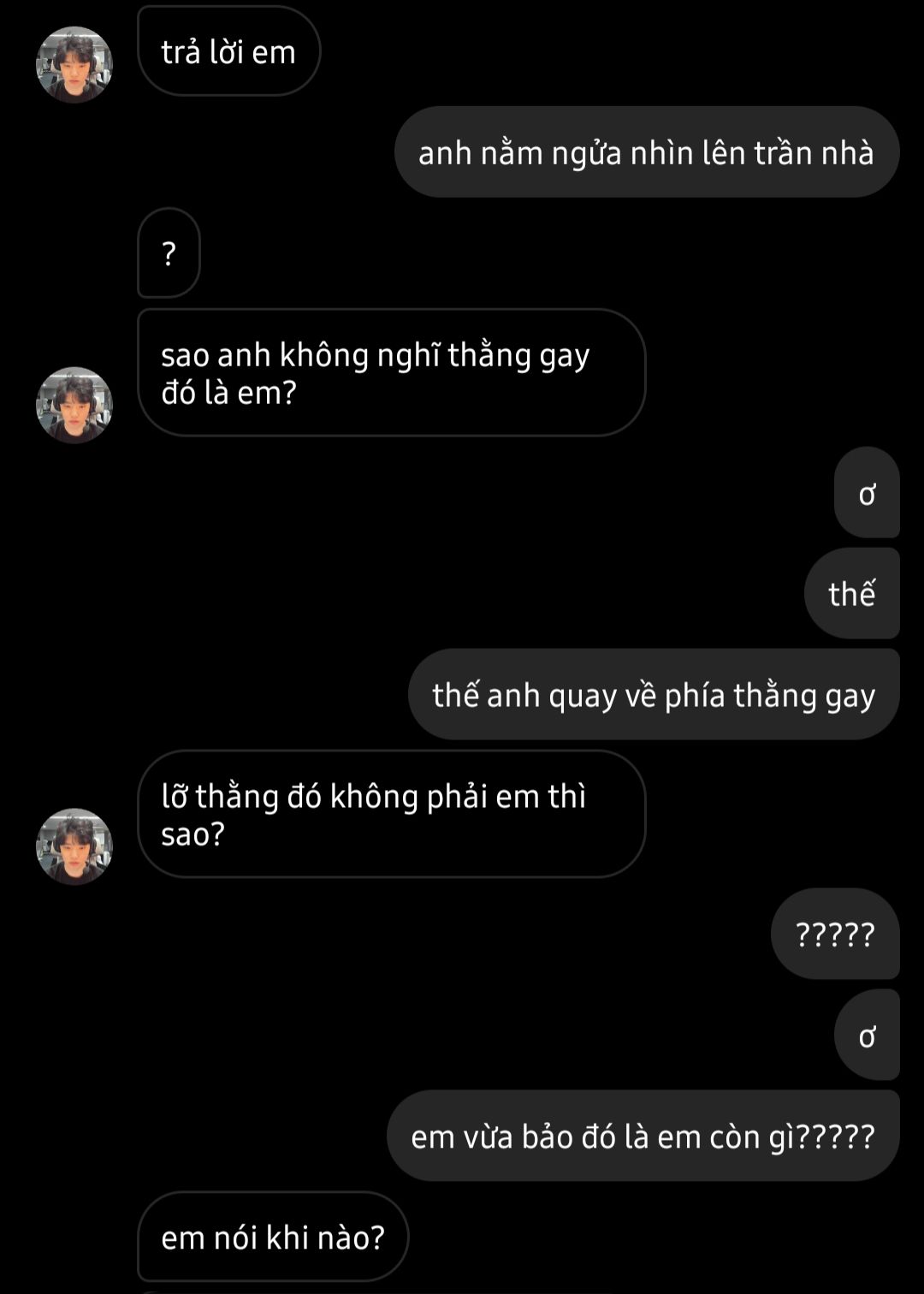Image resolution: width=924 pixels, height=1294 pixels.
Task: Open sender's avatar beside "trả lời em"
Action: tap(74, 65)
